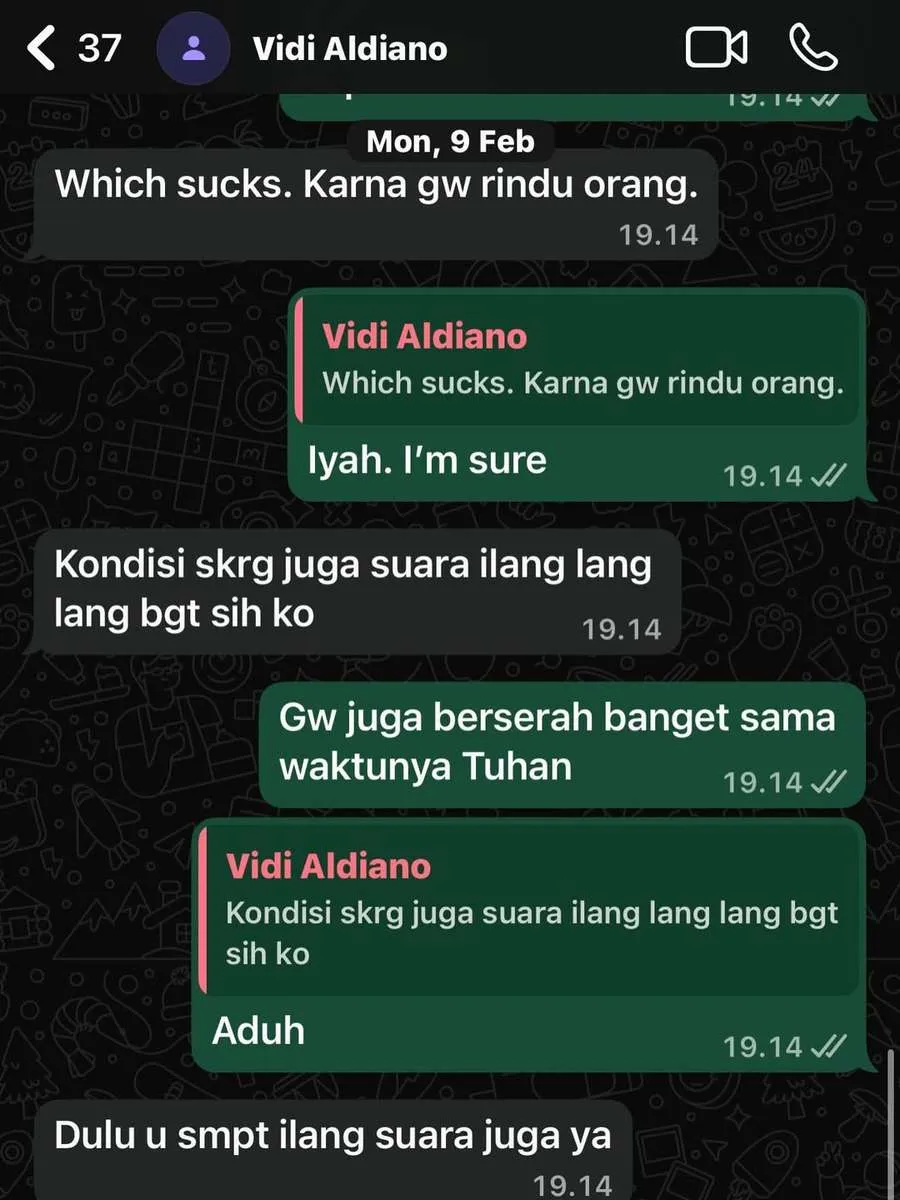This screenshot has height=1200, width=900.
Task: Tap the quoted message above 'Aduh'
Action: [x=530, y=910]
